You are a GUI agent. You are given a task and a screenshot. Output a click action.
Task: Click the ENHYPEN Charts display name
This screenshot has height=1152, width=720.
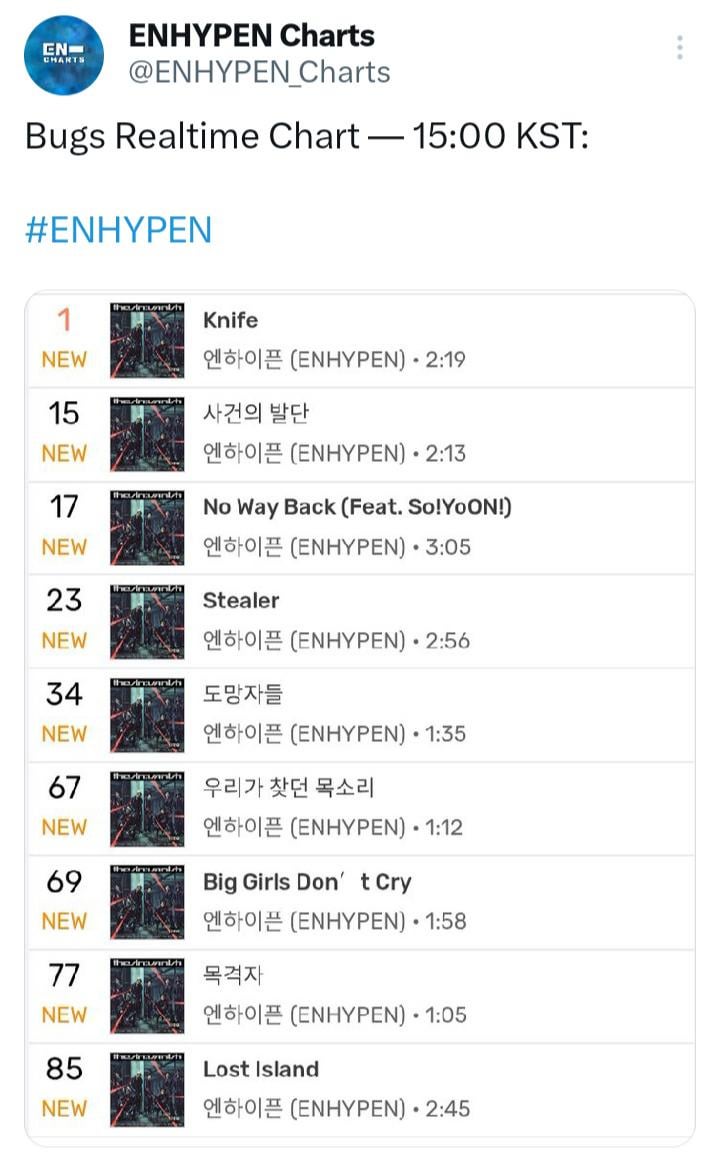pyautogui.click(x=250, y=36)
